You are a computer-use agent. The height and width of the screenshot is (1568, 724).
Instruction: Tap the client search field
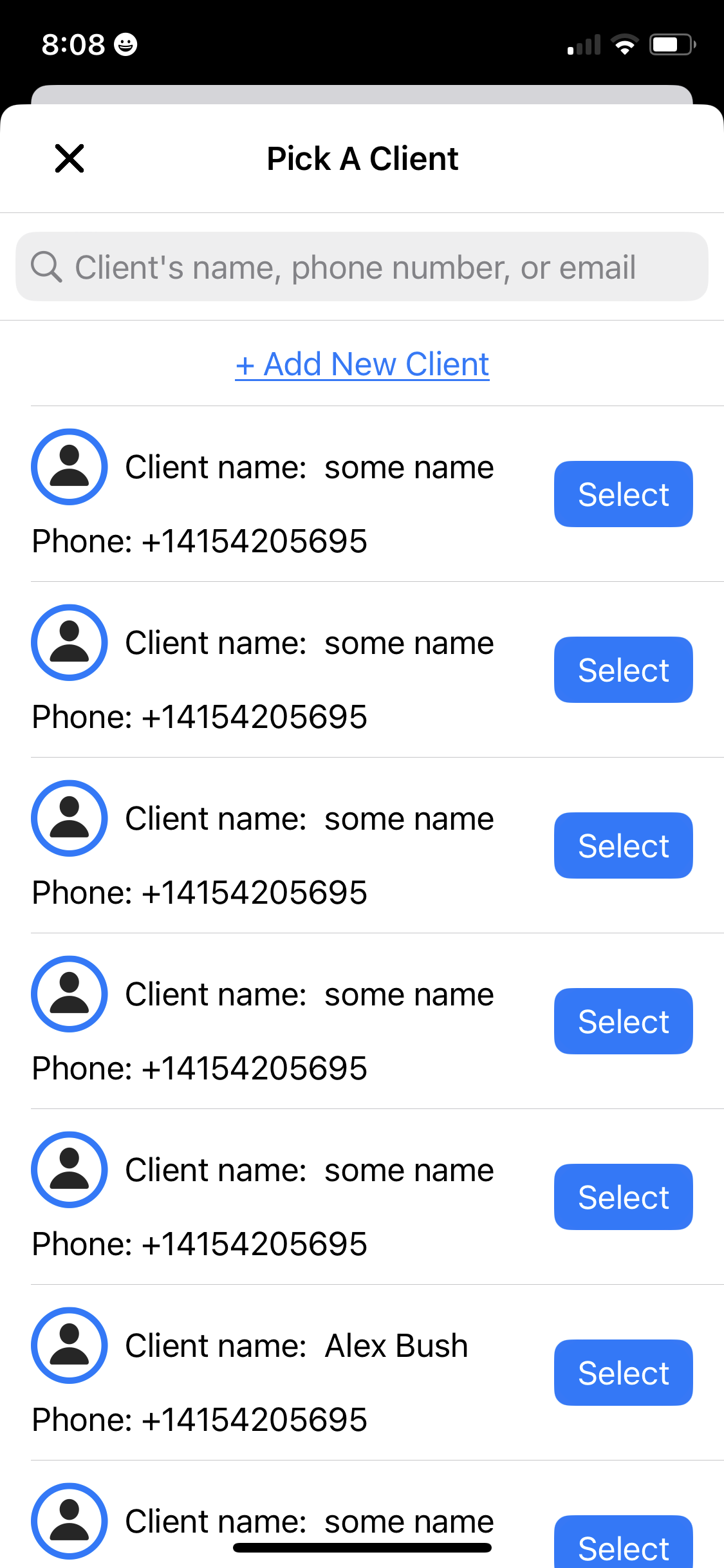[362, 266]
